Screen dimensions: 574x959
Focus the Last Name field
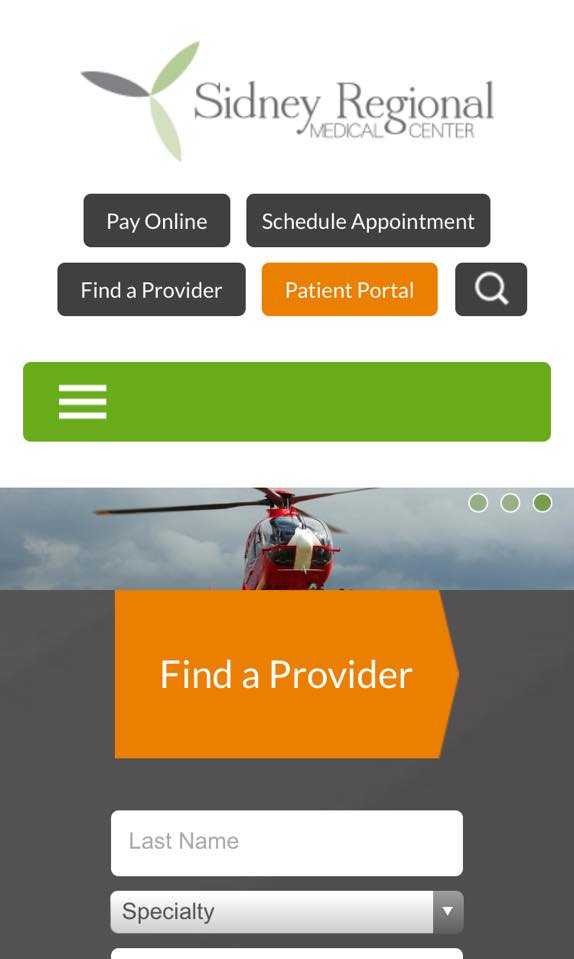pyautogui.click(x=287, y=843)
